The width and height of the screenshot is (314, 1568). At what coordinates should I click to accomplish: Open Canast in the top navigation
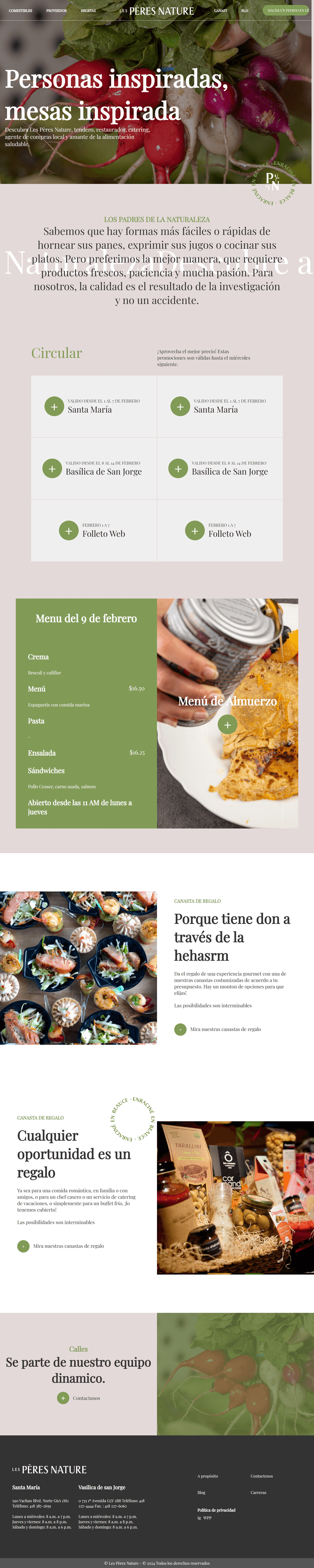pos(220,11)
